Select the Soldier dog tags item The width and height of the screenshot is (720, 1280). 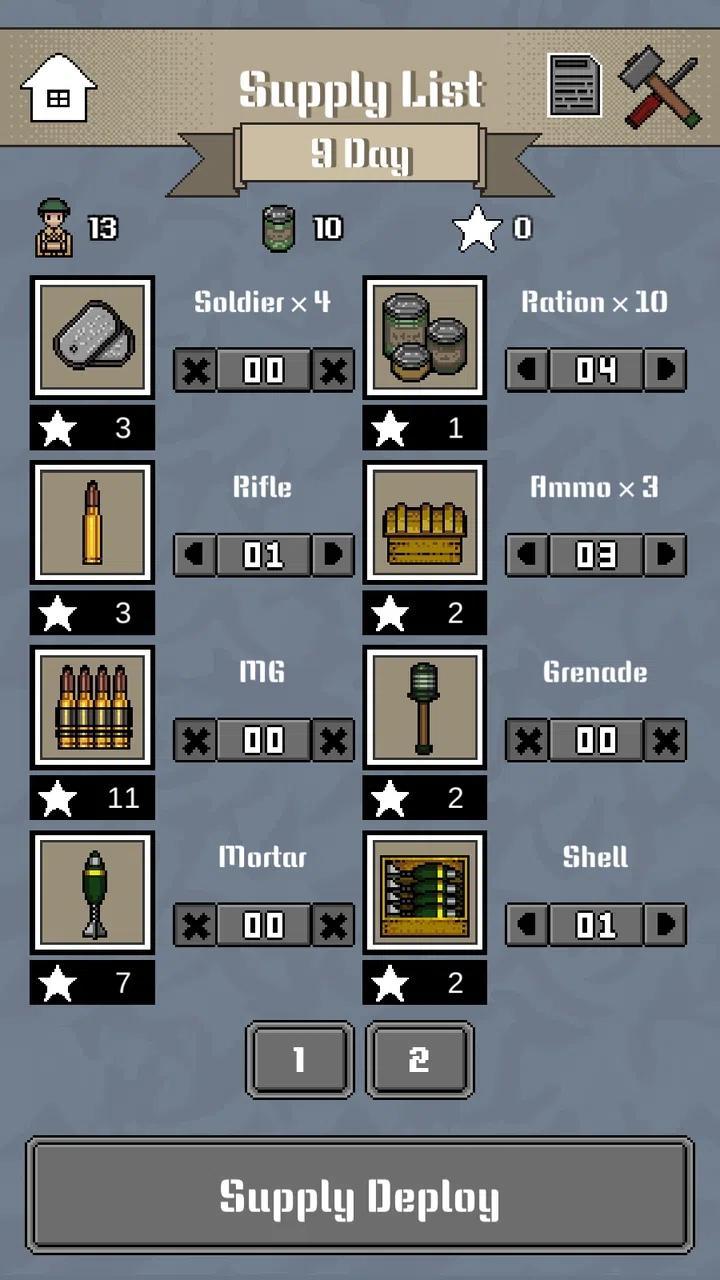click(92, 338)
